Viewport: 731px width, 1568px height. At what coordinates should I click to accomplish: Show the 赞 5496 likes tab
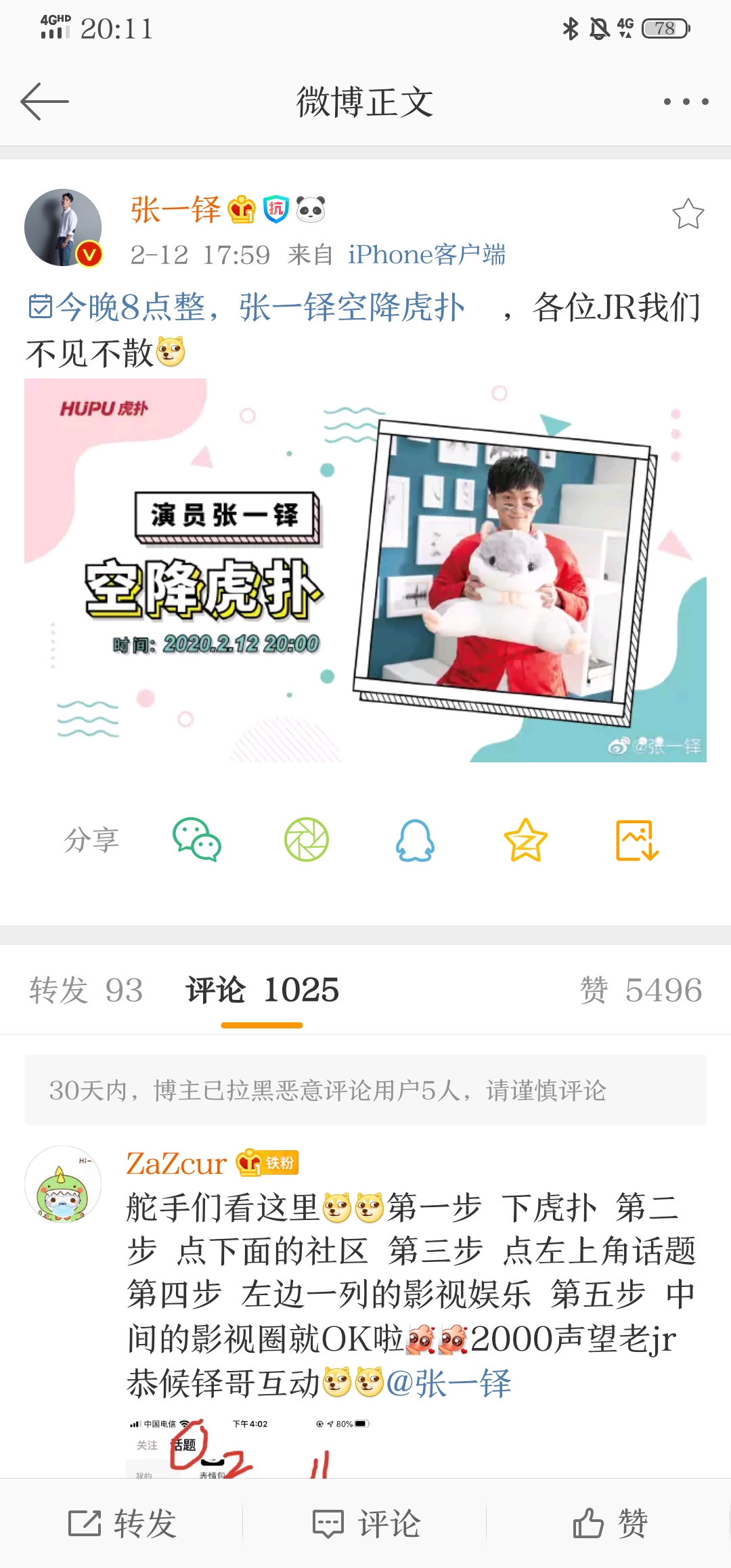pyautogui.click(x=641, y=990)
